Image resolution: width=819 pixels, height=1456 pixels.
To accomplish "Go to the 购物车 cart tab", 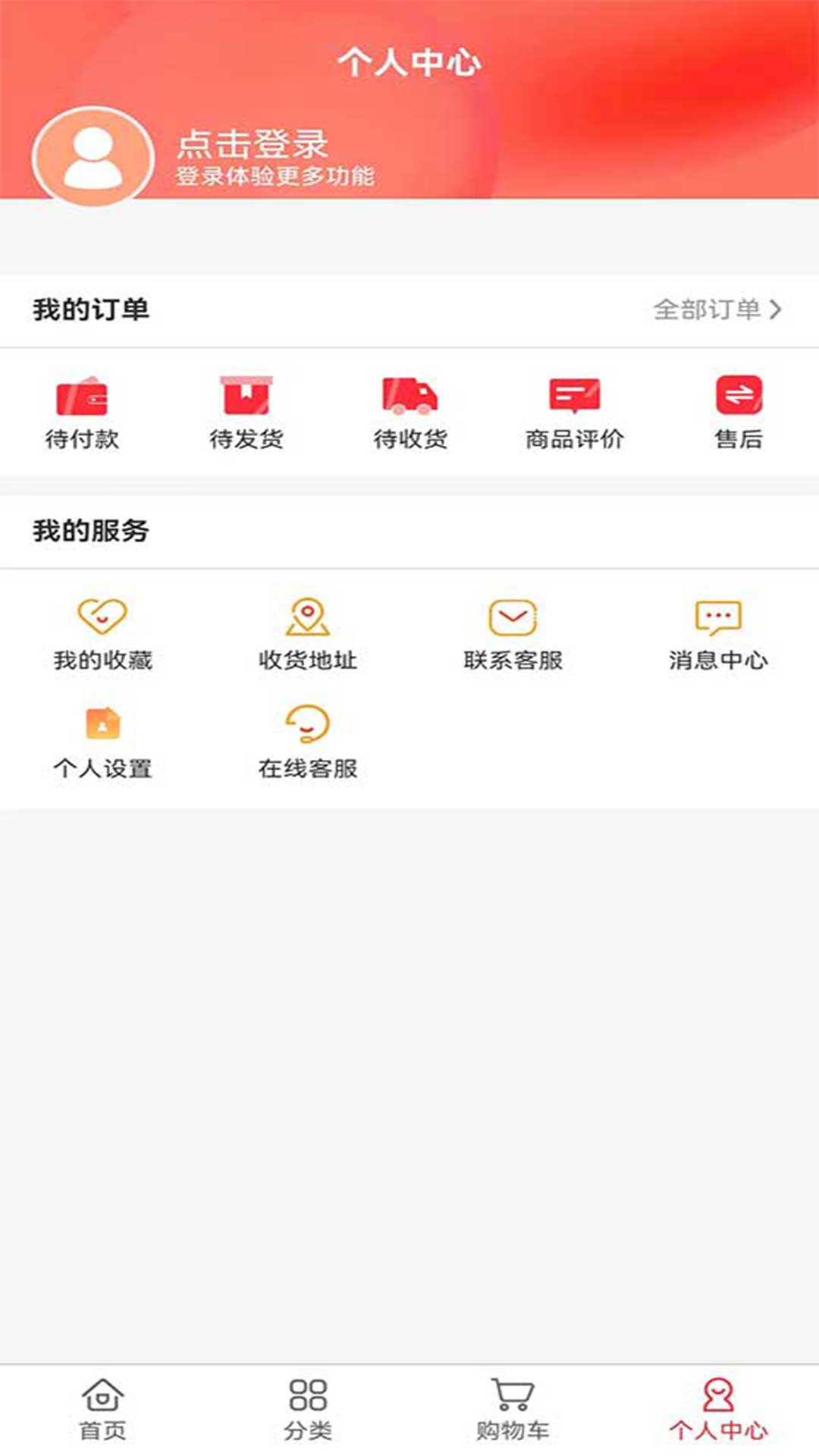I will tap(513, 1409).
